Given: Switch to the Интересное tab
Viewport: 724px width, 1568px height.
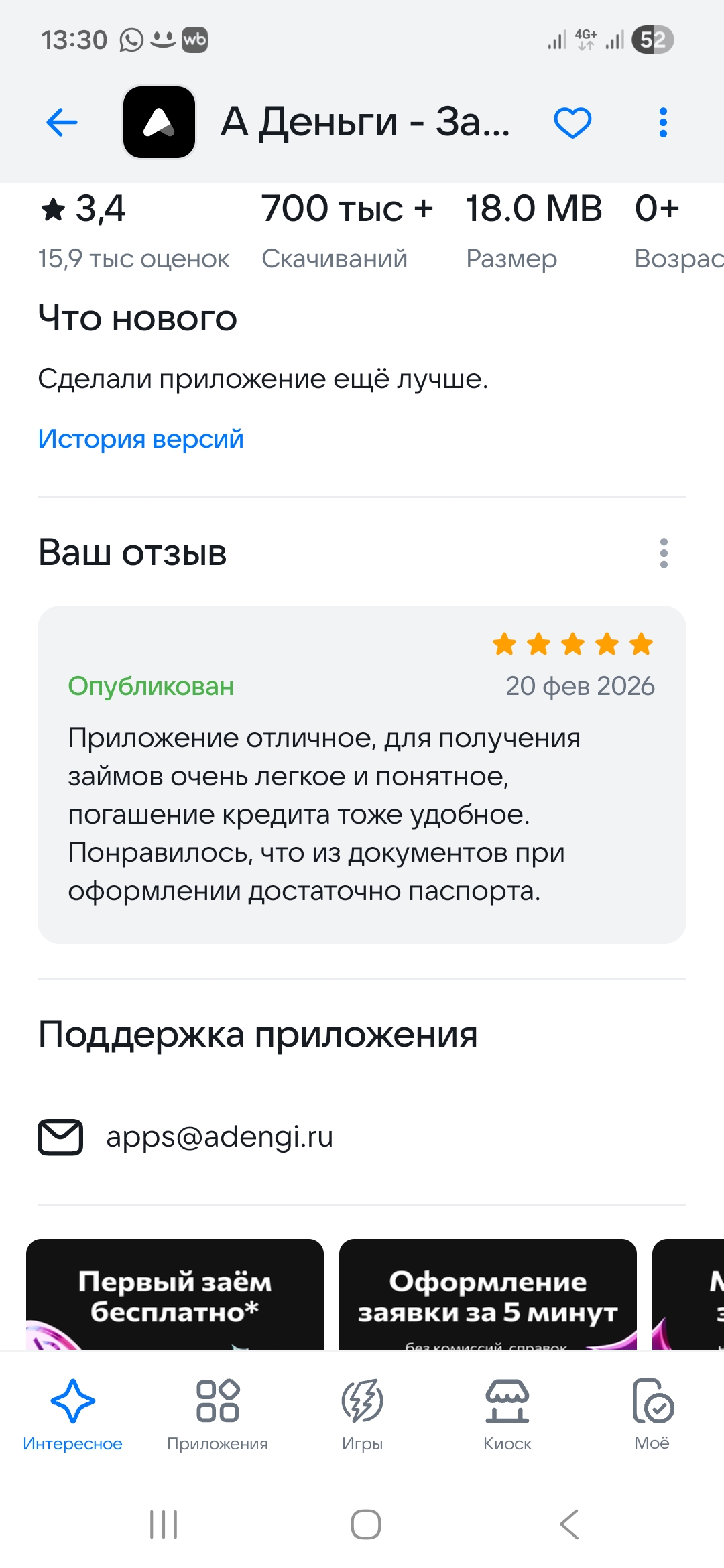Looking at the screenshot, I should pos(72,1414).
